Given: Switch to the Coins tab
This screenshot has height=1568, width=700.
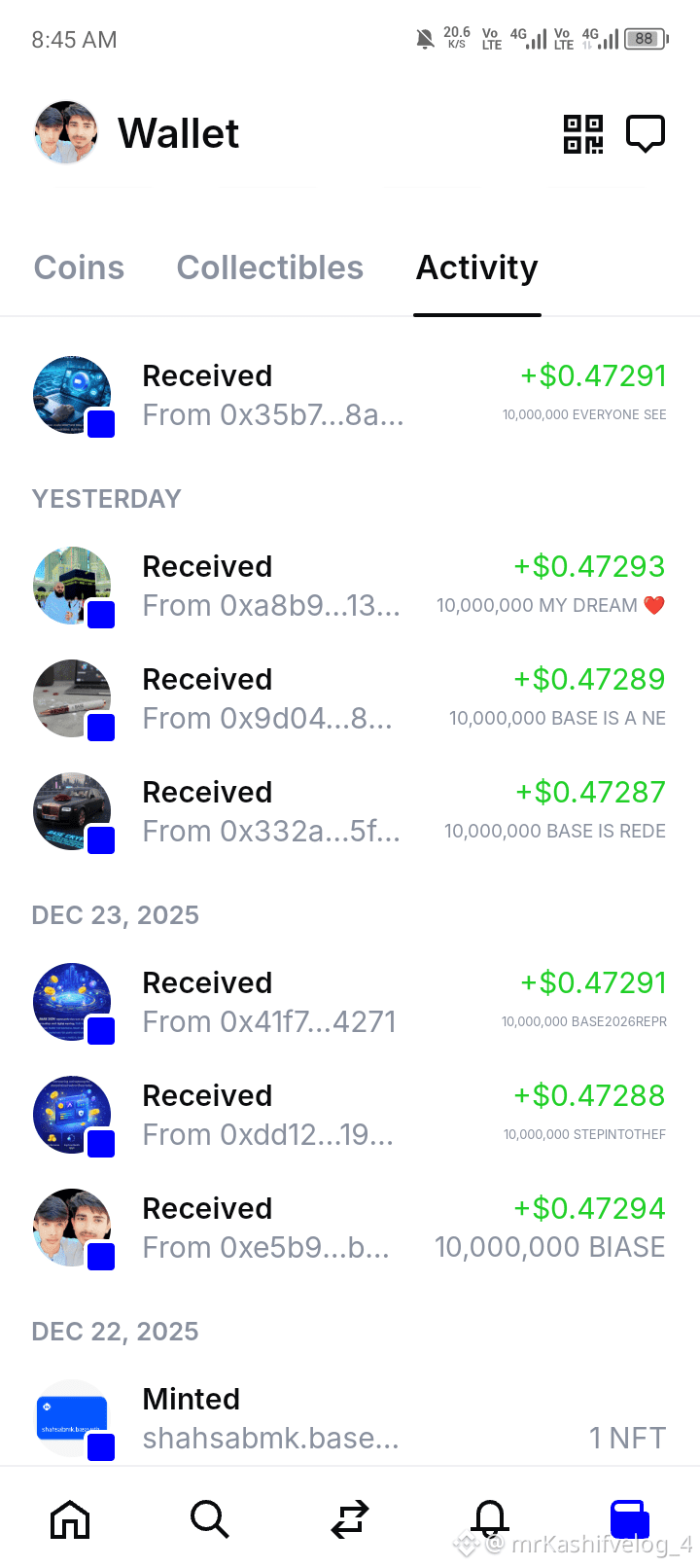Looking at the screenshot, I should (x=79, y=267).
